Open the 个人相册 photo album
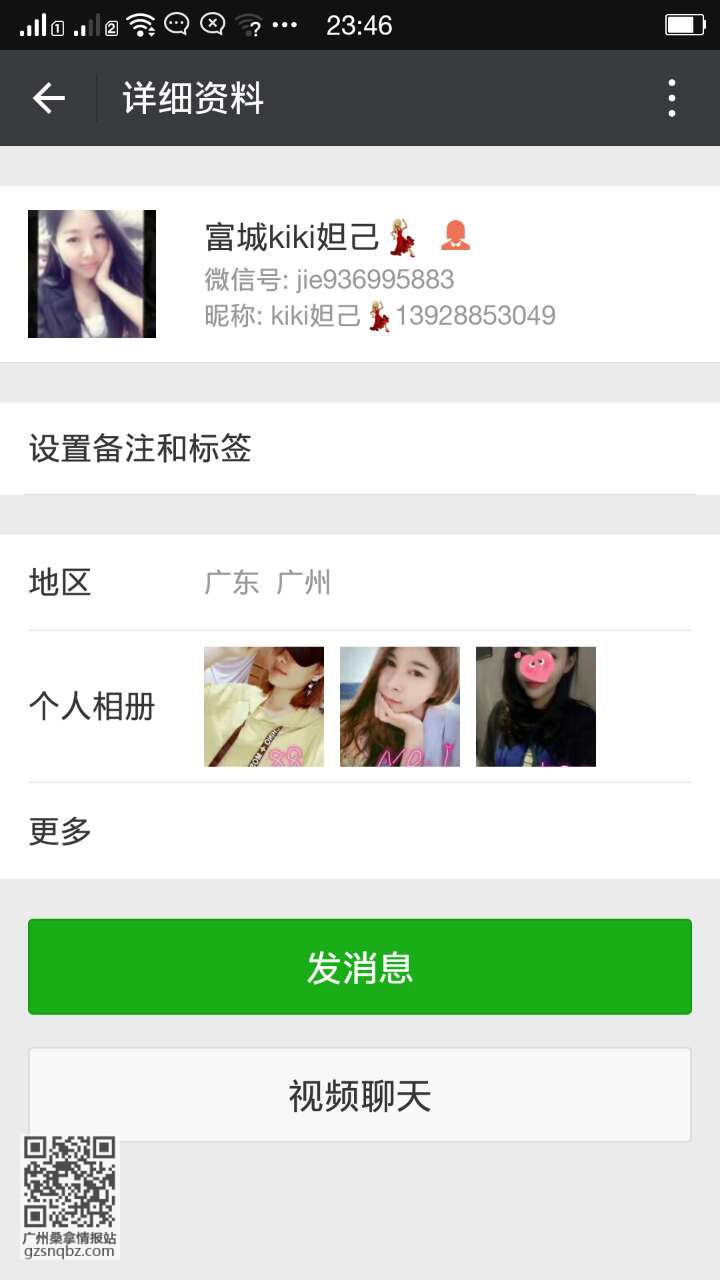The width and height of the screenshot is (720, 1280). [360, 707]
